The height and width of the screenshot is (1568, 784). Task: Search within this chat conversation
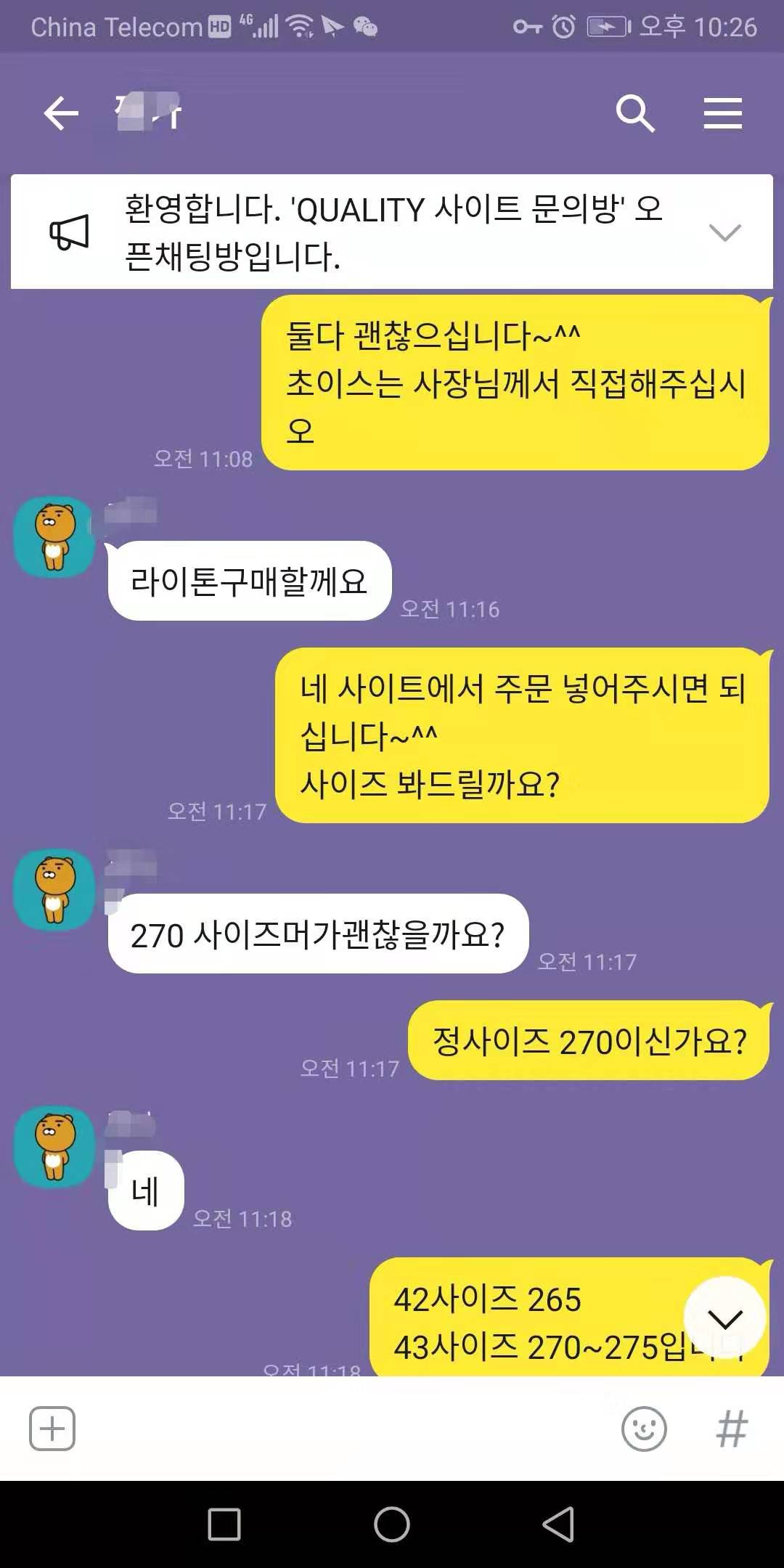[x=634, y=114]
